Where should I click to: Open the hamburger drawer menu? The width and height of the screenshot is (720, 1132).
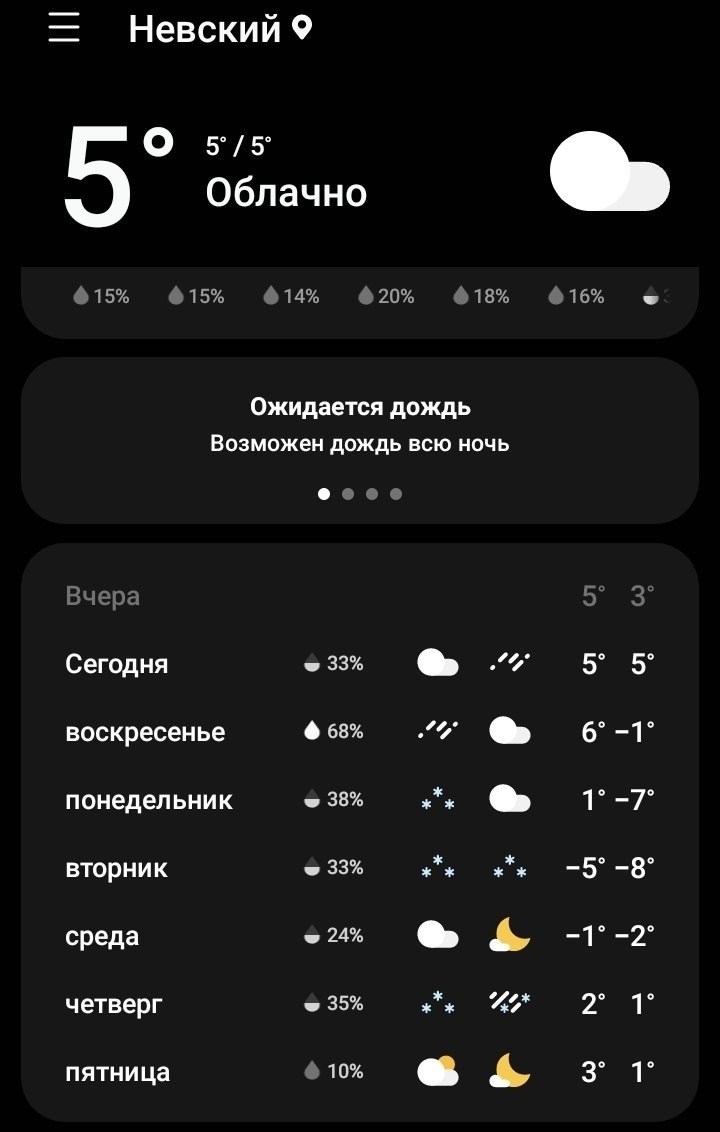coord(64,28)
